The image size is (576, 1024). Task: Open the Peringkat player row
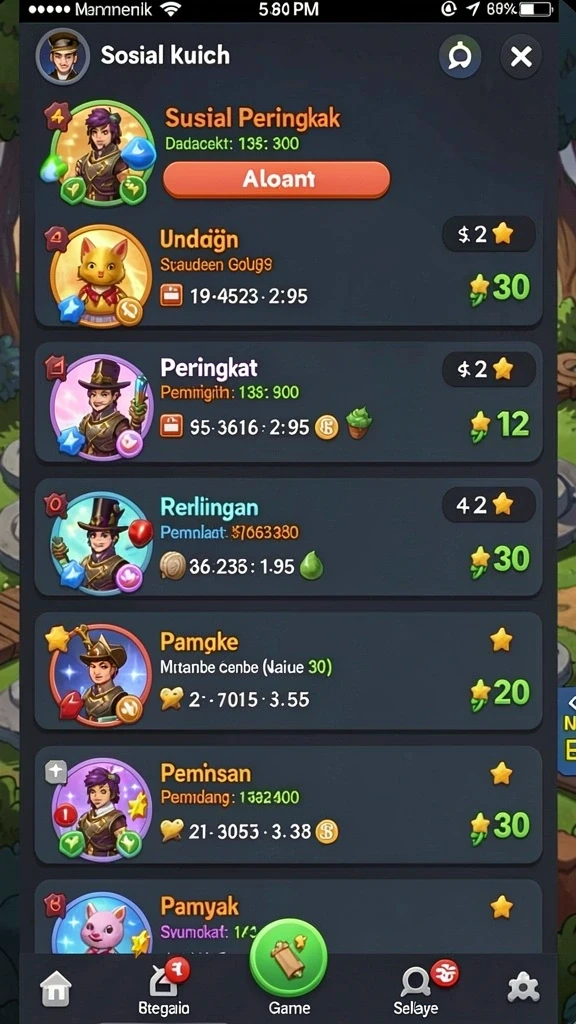pos(288,402)
